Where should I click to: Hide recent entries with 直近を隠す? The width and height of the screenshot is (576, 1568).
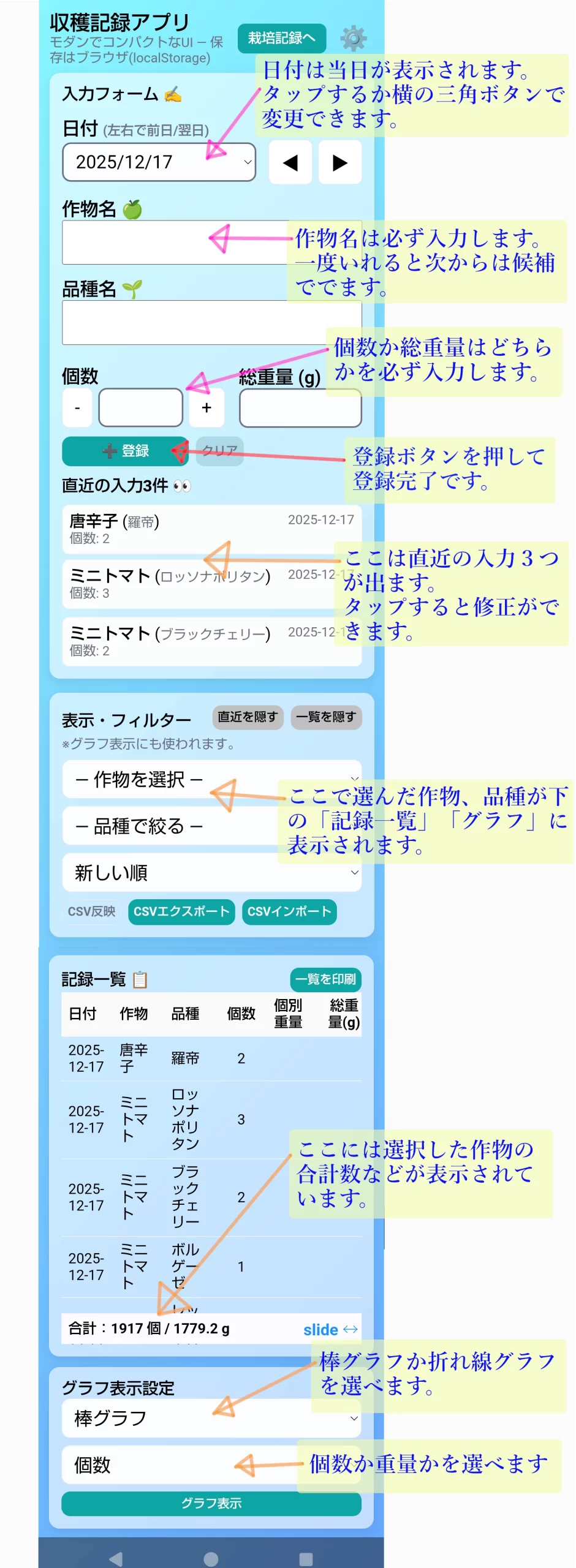tap(247, 717)
